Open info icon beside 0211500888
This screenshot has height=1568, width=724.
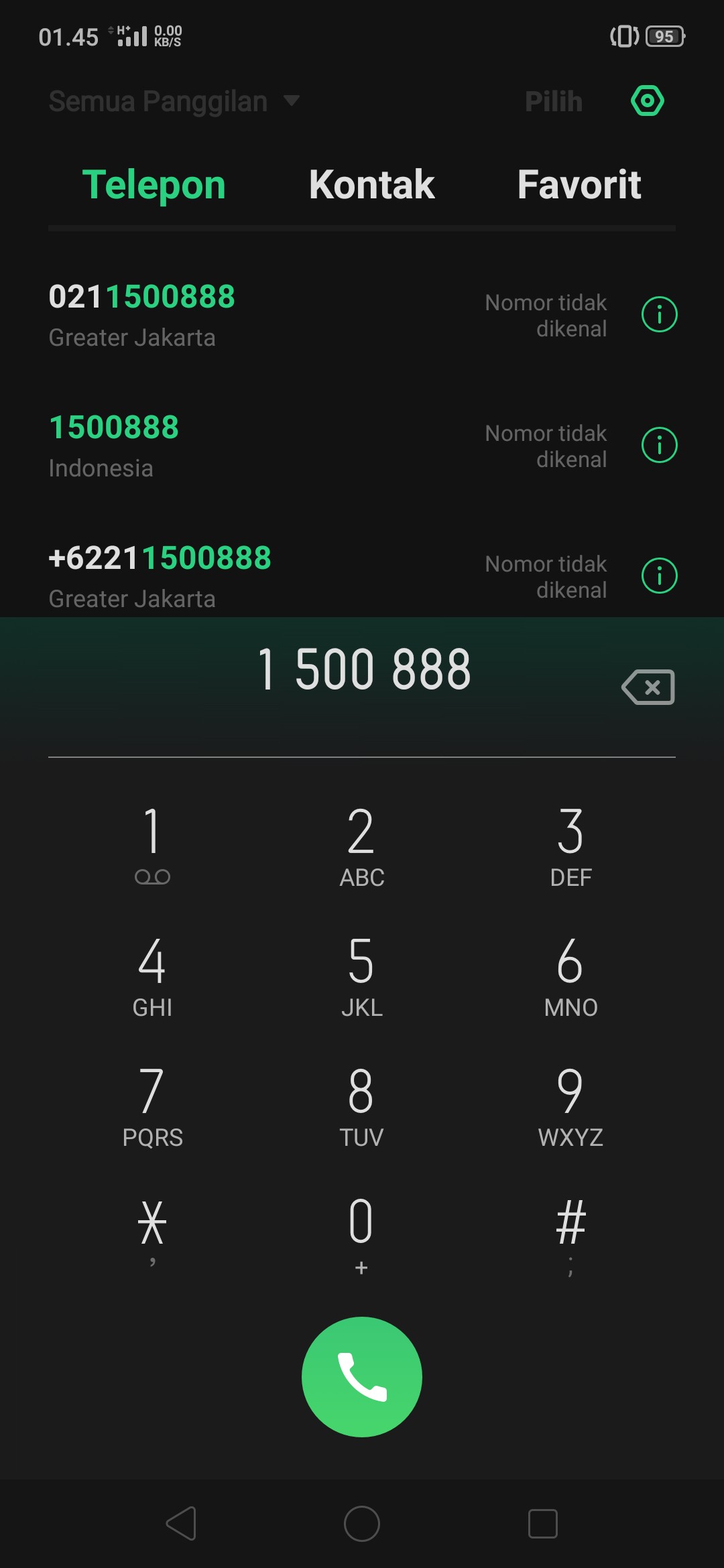[x=659, y=315]
